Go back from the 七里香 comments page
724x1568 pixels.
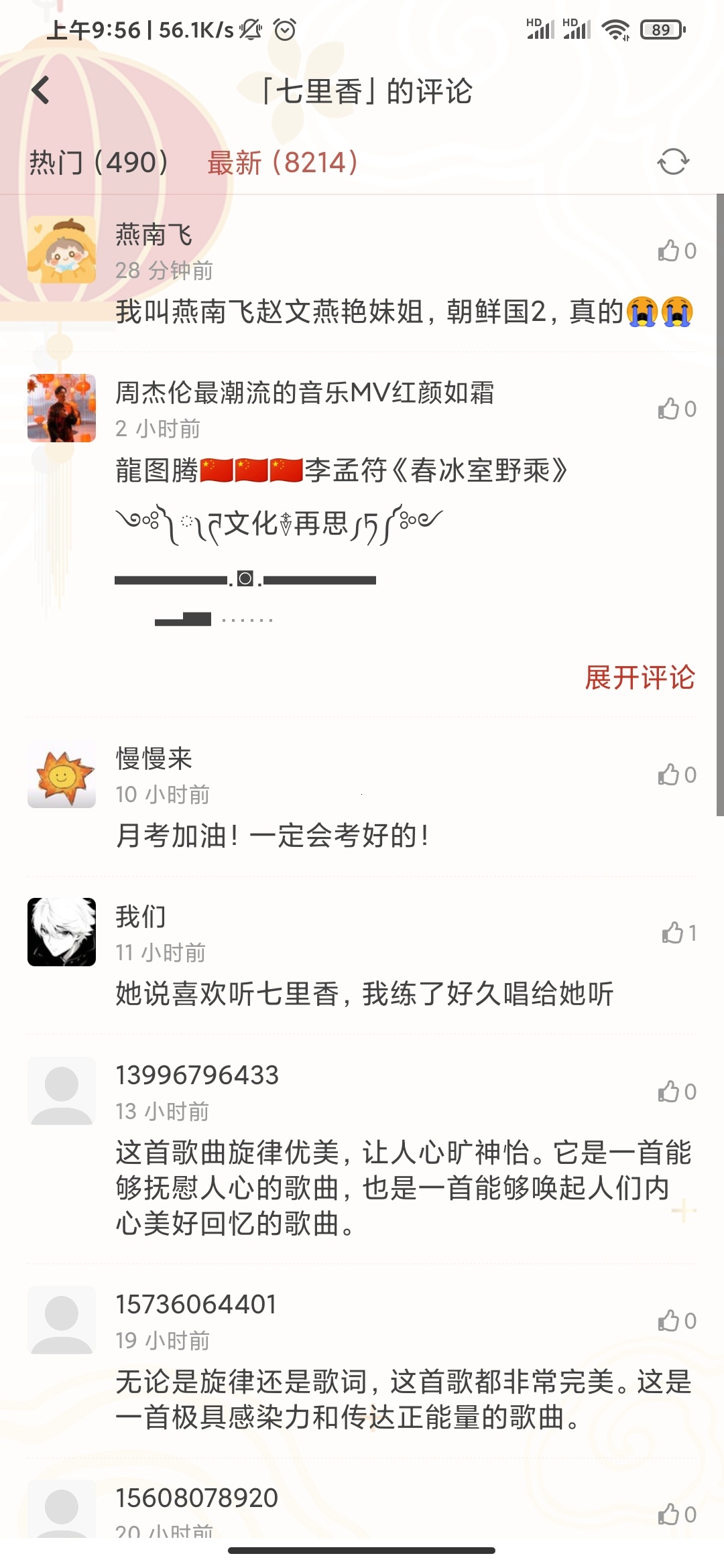pos(41,90)
